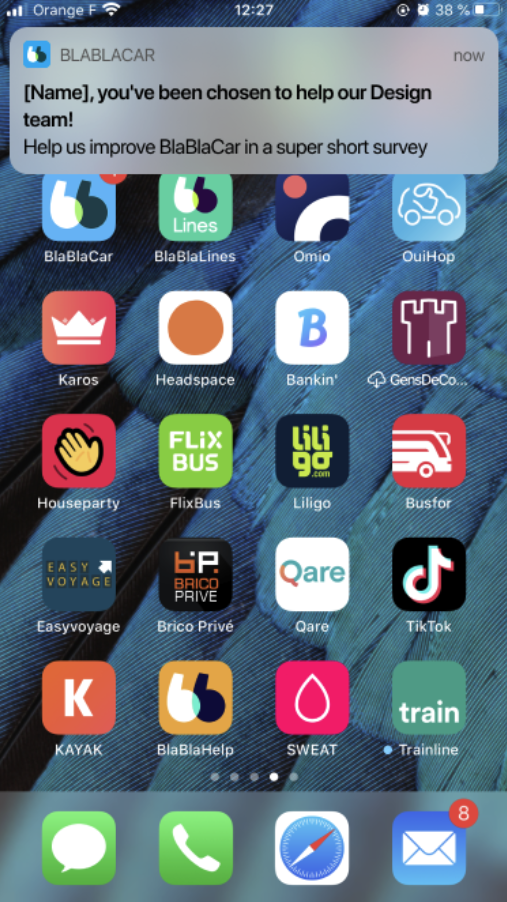Tap the GensDeCo... app to download
The image size is (507, 902).
(429, 328)
